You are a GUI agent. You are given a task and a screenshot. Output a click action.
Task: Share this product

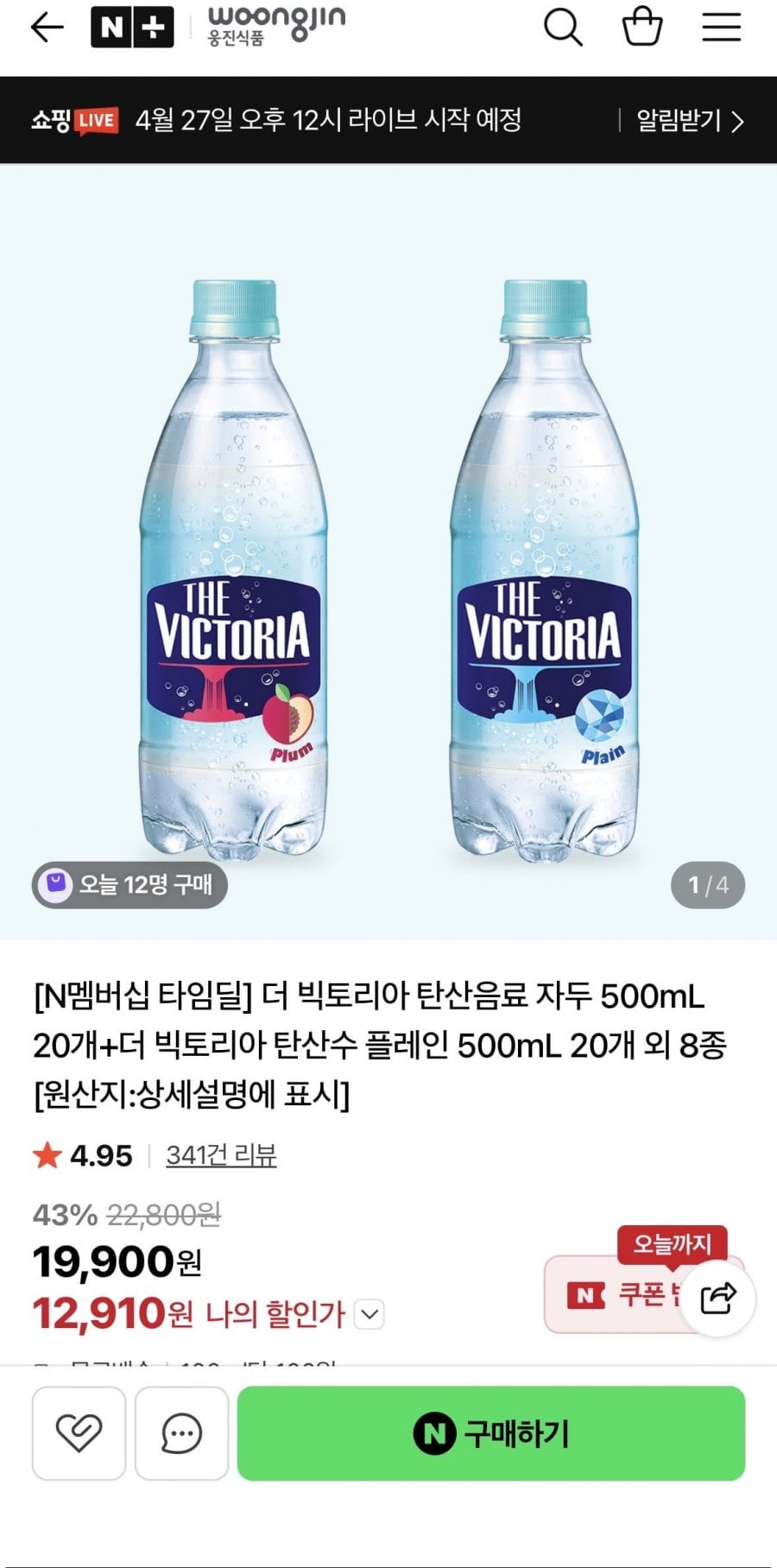[717, 1298]
